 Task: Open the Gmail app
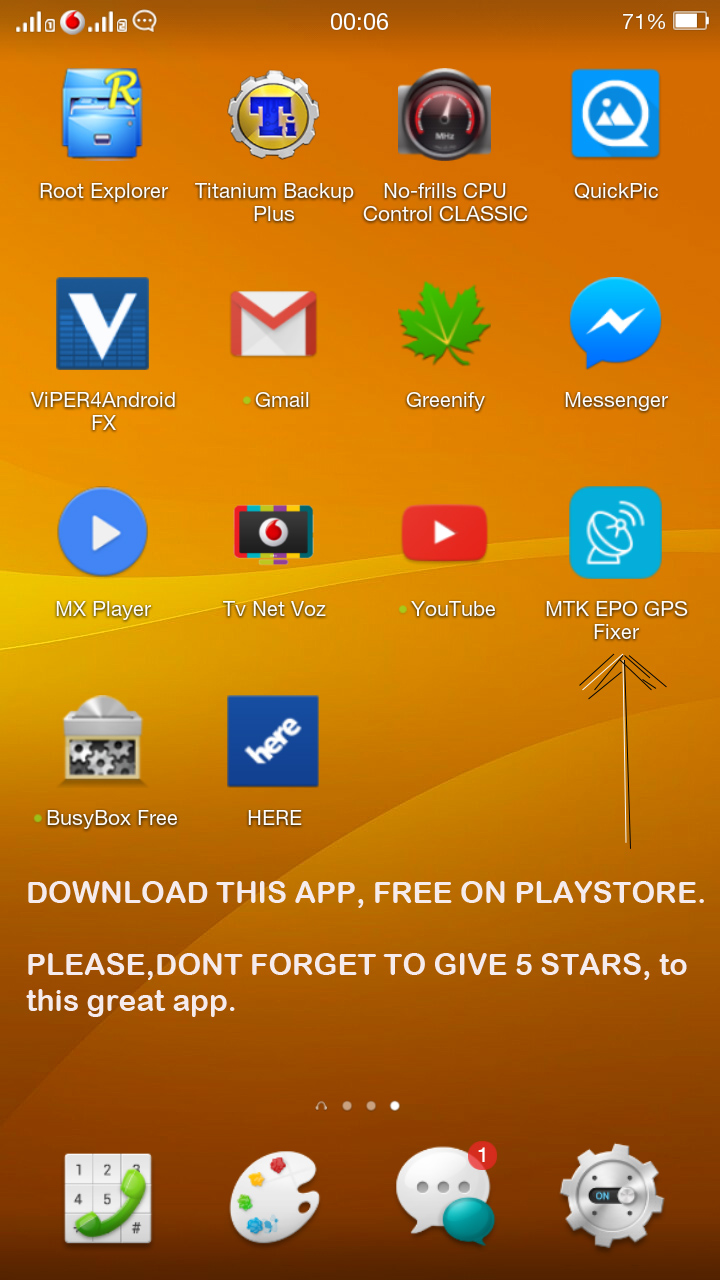pos(274,324)
